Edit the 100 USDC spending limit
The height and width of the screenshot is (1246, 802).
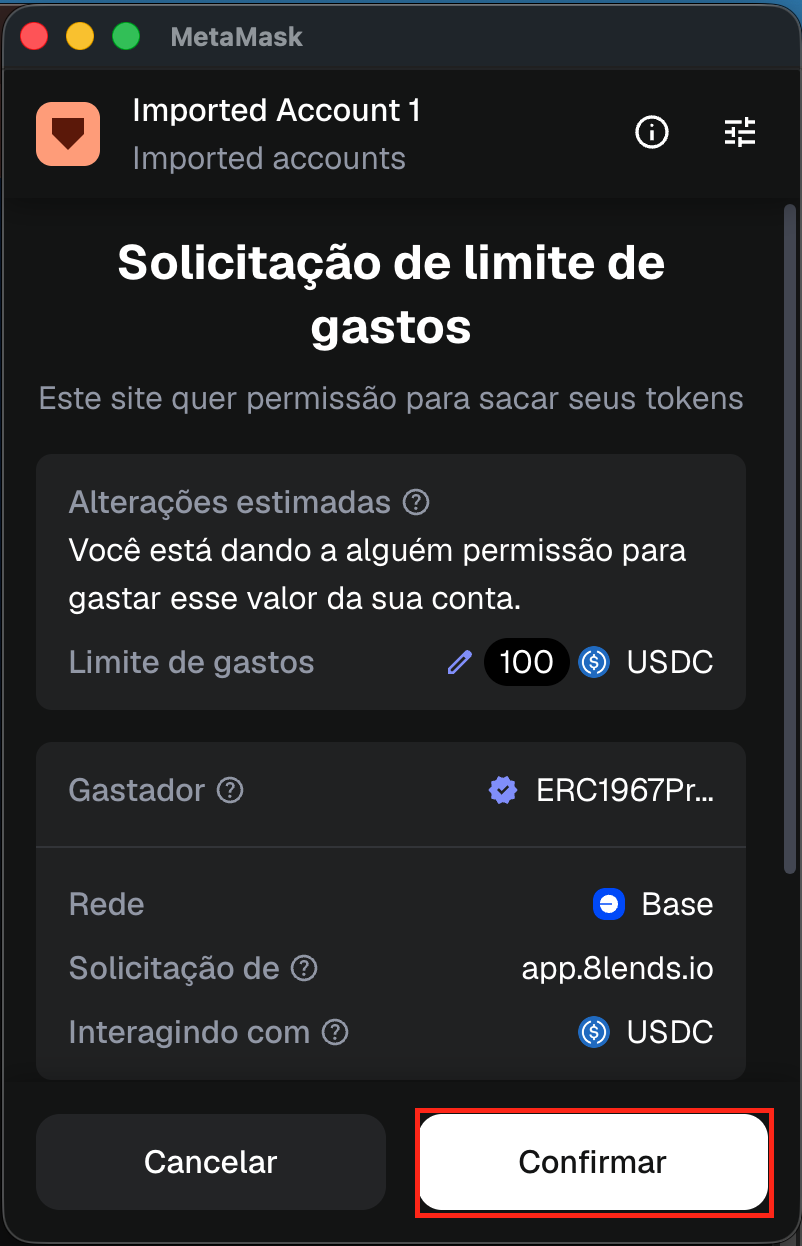(x=459, y=662)
